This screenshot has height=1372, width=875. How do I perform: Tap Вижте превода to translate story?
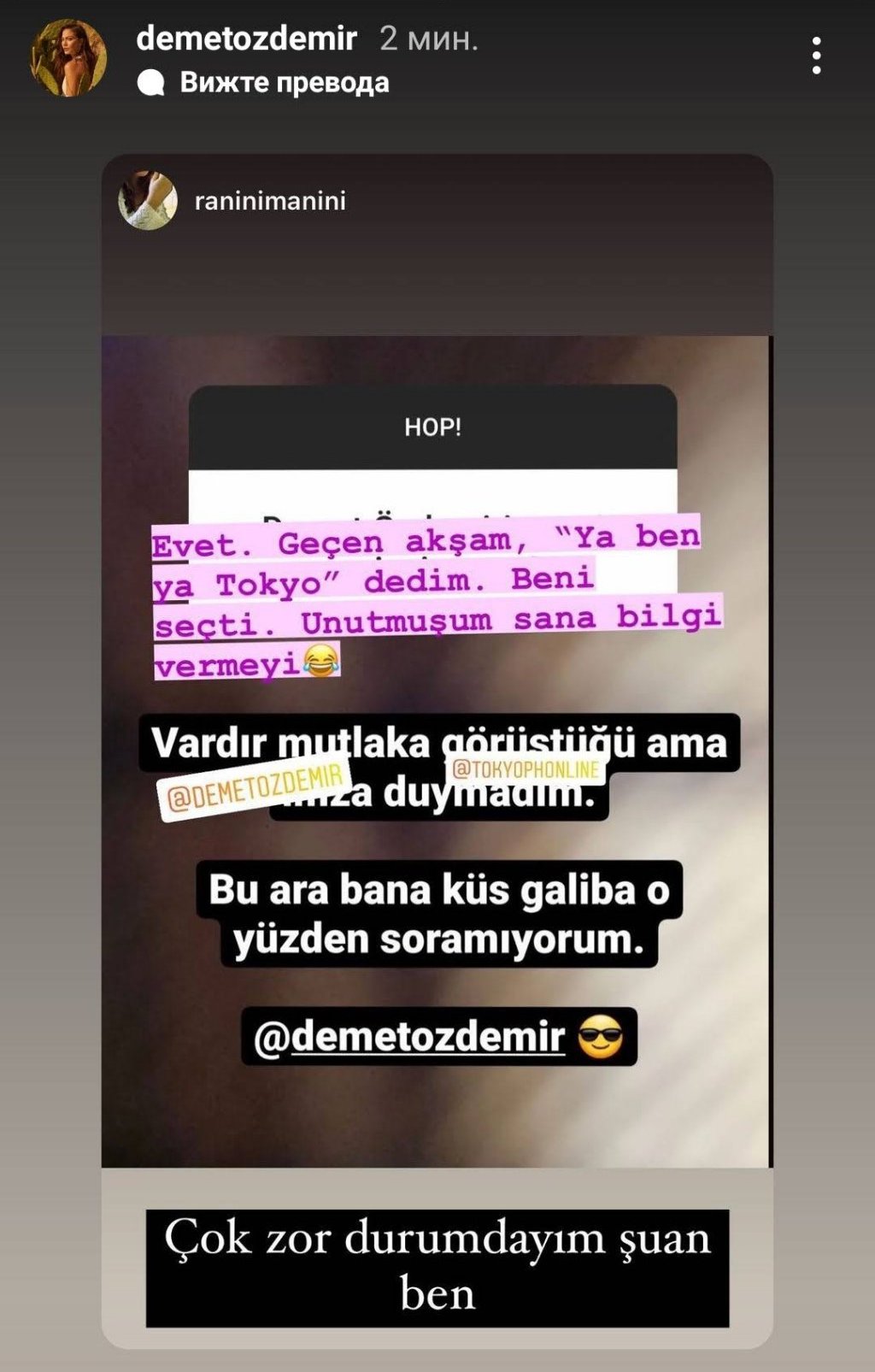[284, 83]
